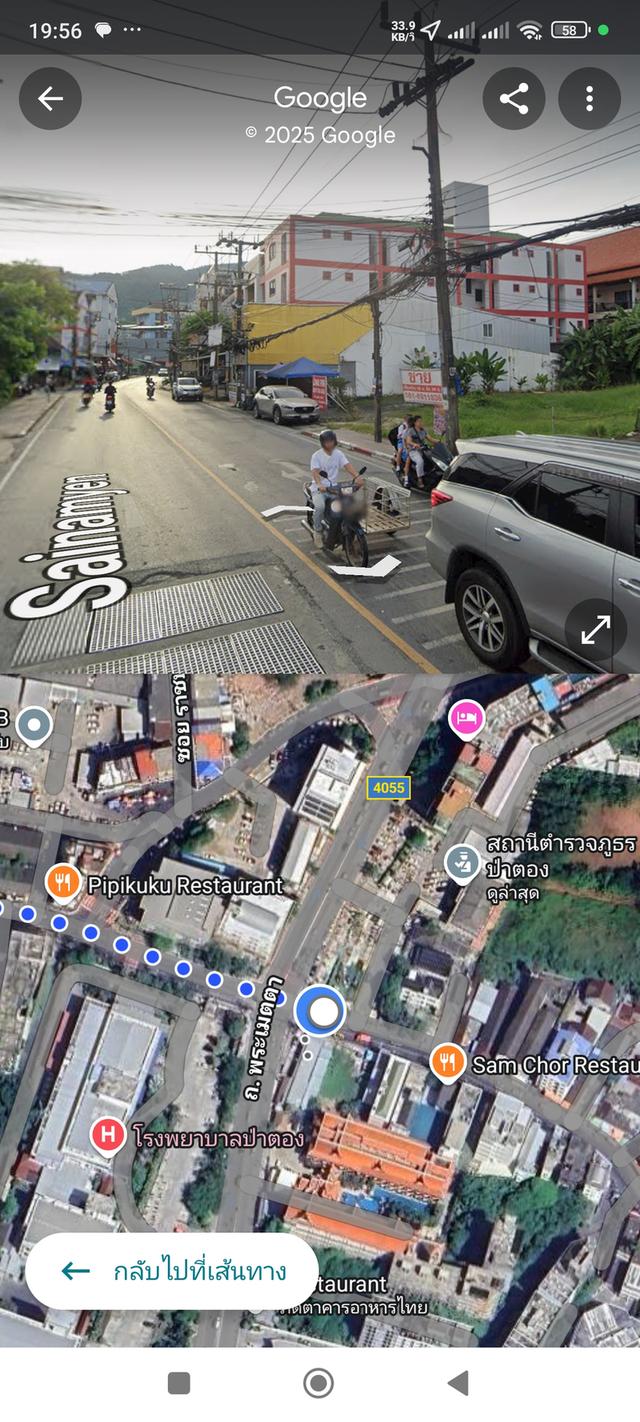The height and width of the screenshot is (1422, 640).
Task: Go to the system home screen
Action: (318, 1383)
